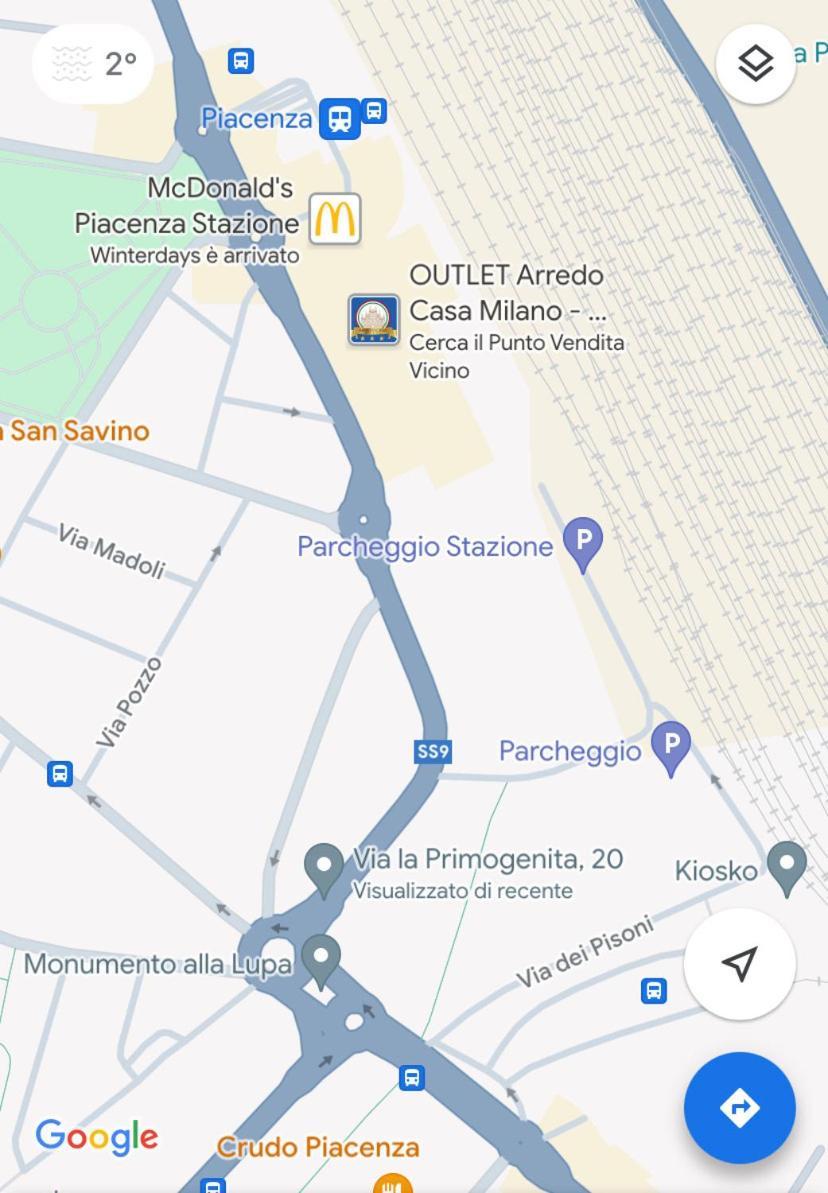Select the Kiosko place pin

[x=787, y=864]
